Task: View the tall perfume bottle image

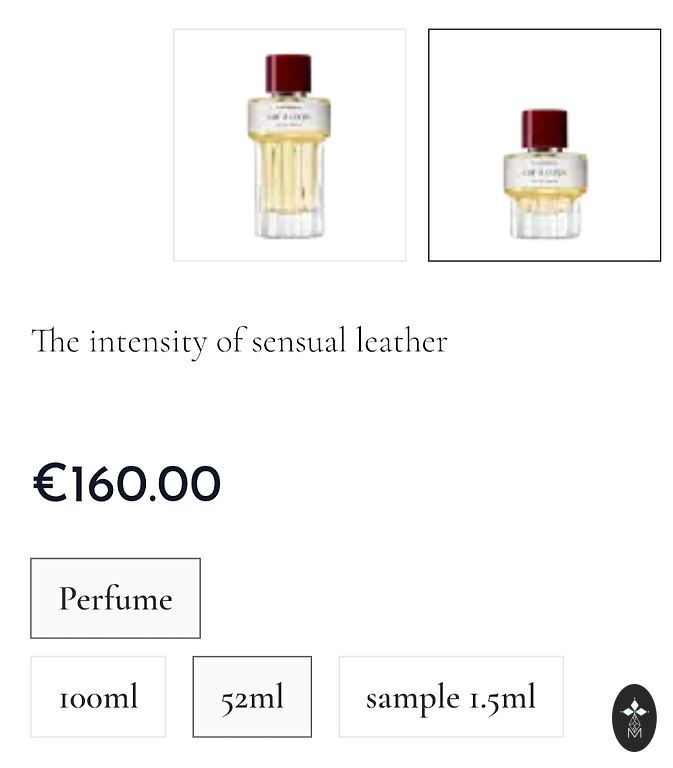Action: coord(289,145)
